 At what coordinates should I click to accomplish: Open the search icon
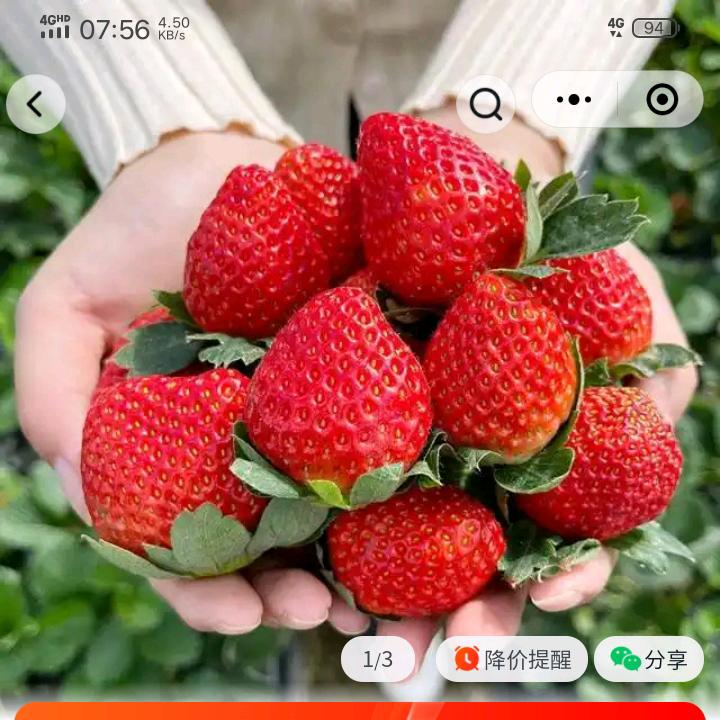tap(486, 104)
